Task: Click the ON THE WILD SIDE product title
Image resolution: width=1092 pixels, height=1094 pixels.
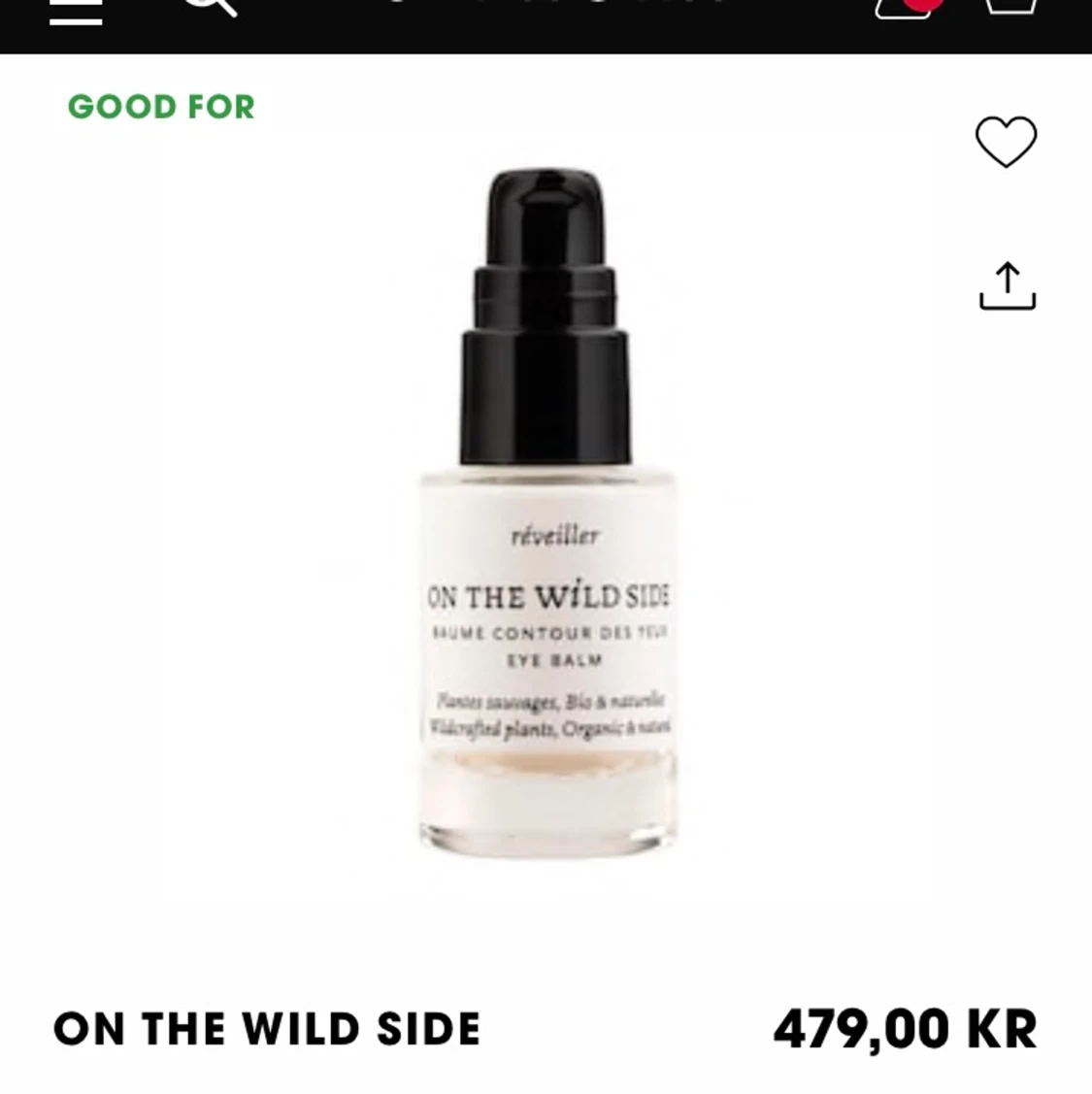Action: 269,1029
